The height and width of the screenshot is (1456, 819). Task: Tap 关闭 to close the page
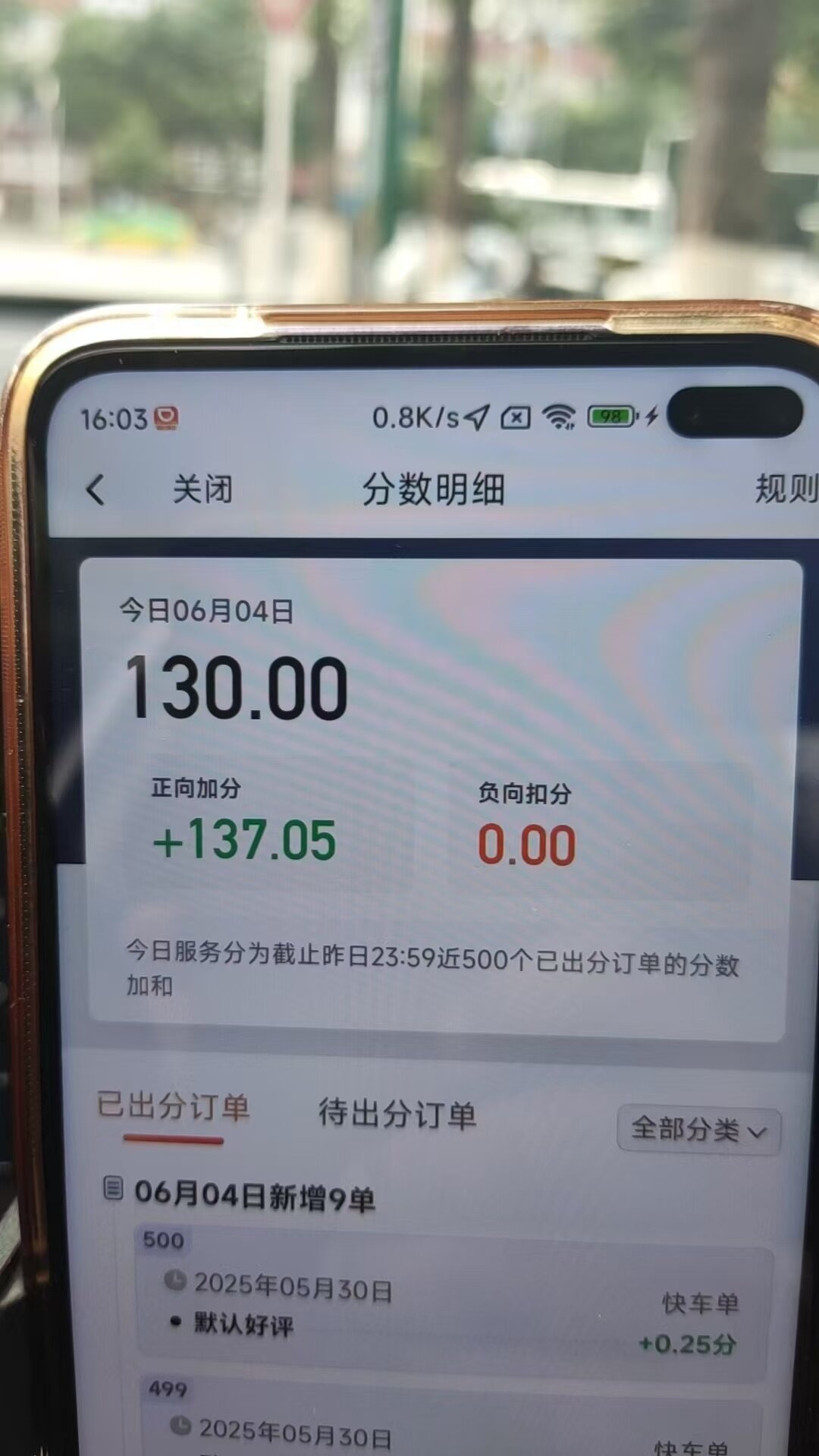click(202, 489)
